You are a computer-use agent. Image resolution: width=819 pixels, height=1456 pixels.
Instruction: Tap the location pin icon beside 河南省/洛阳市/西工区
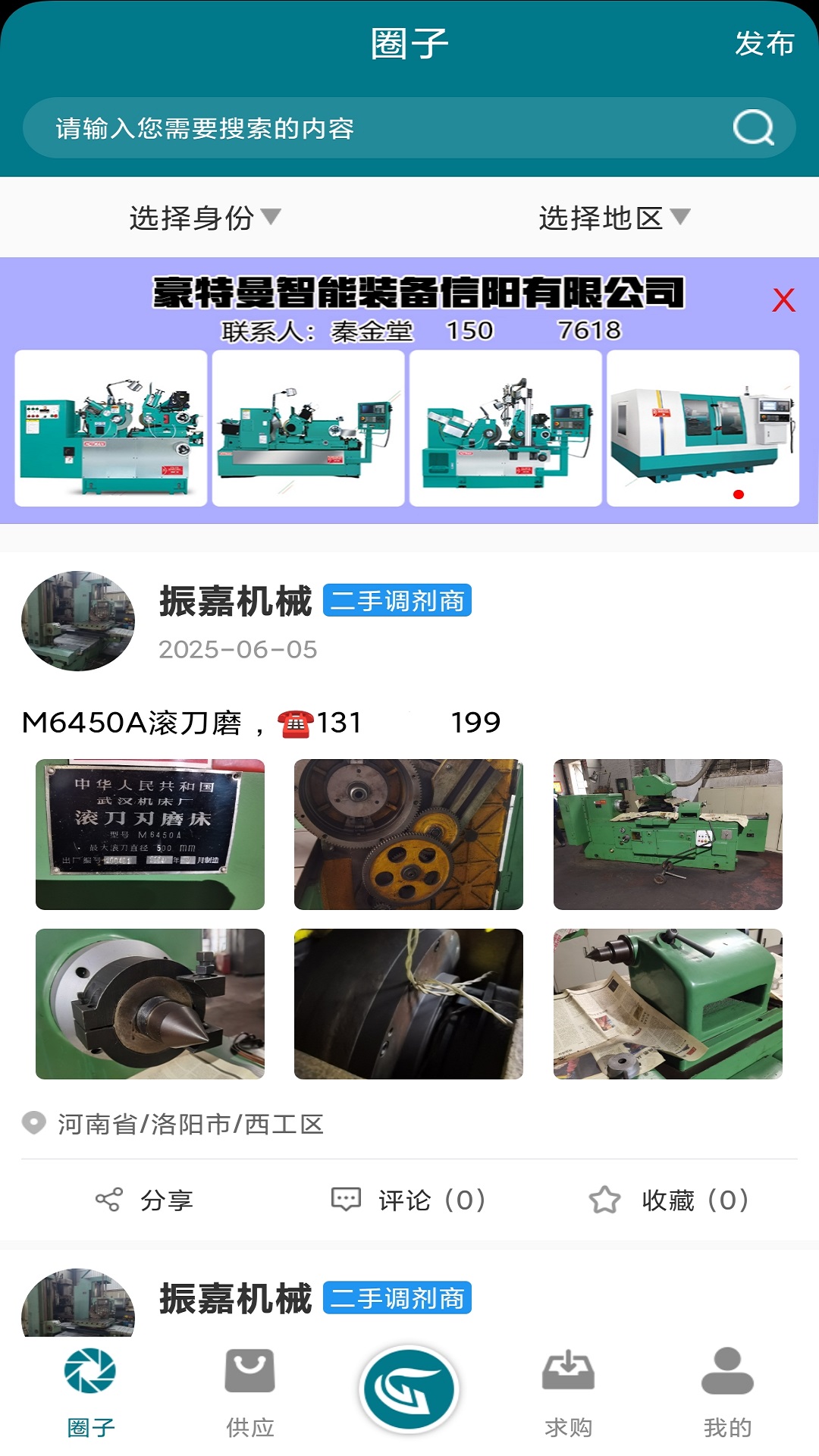click(33, 1125)
